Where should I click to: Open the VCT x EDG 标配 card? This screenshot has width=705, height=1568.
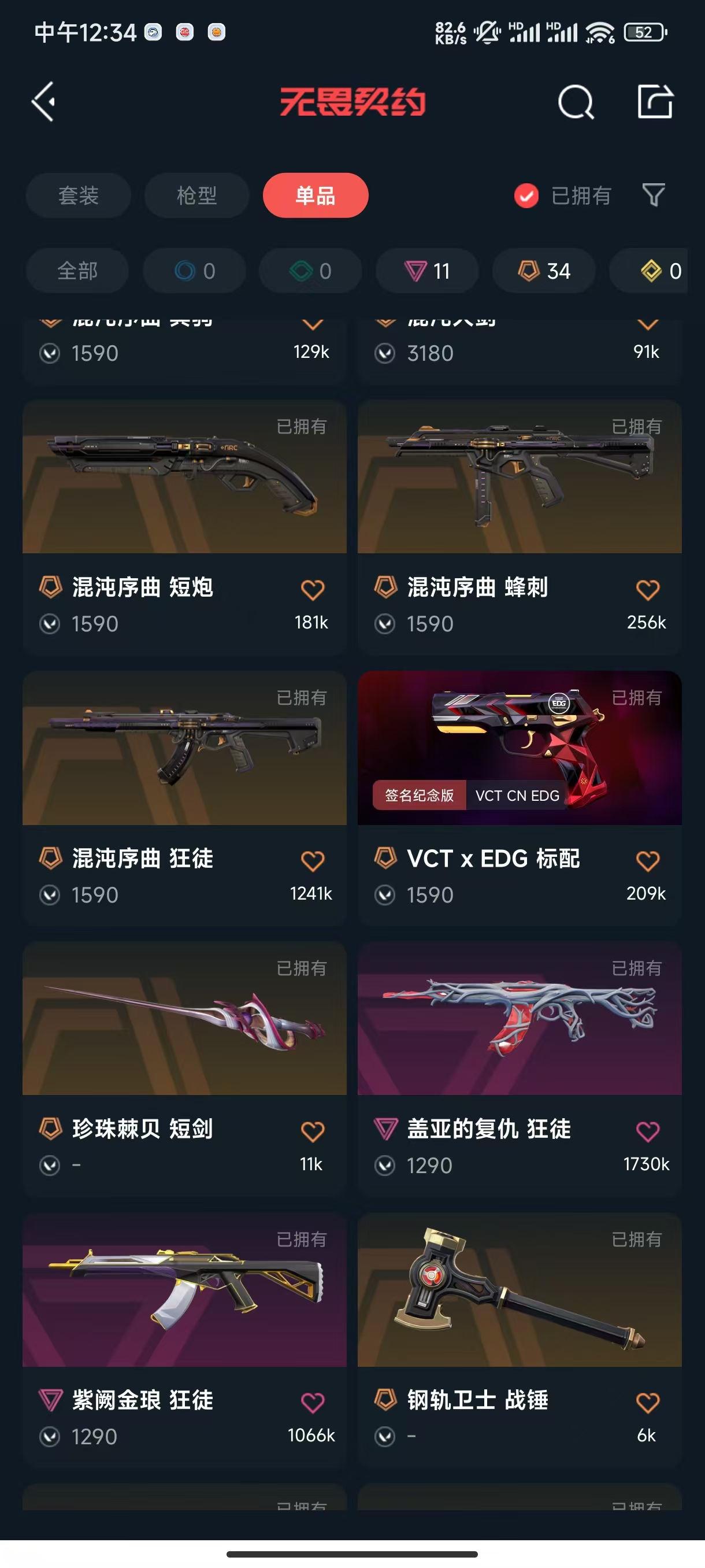[520, 749]
